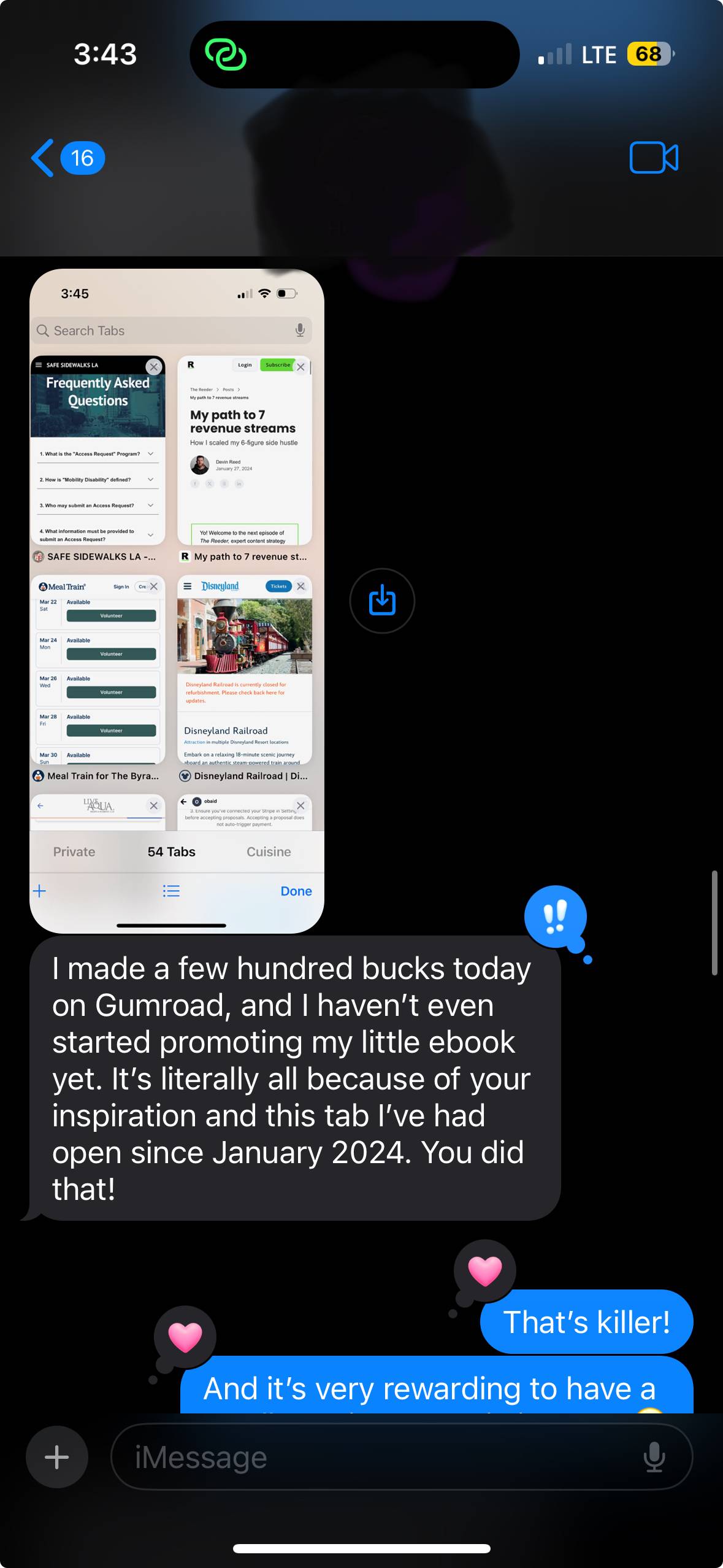Open the apps plus menu
The height and width of the screenshot is (1568, 723).
56,1456
